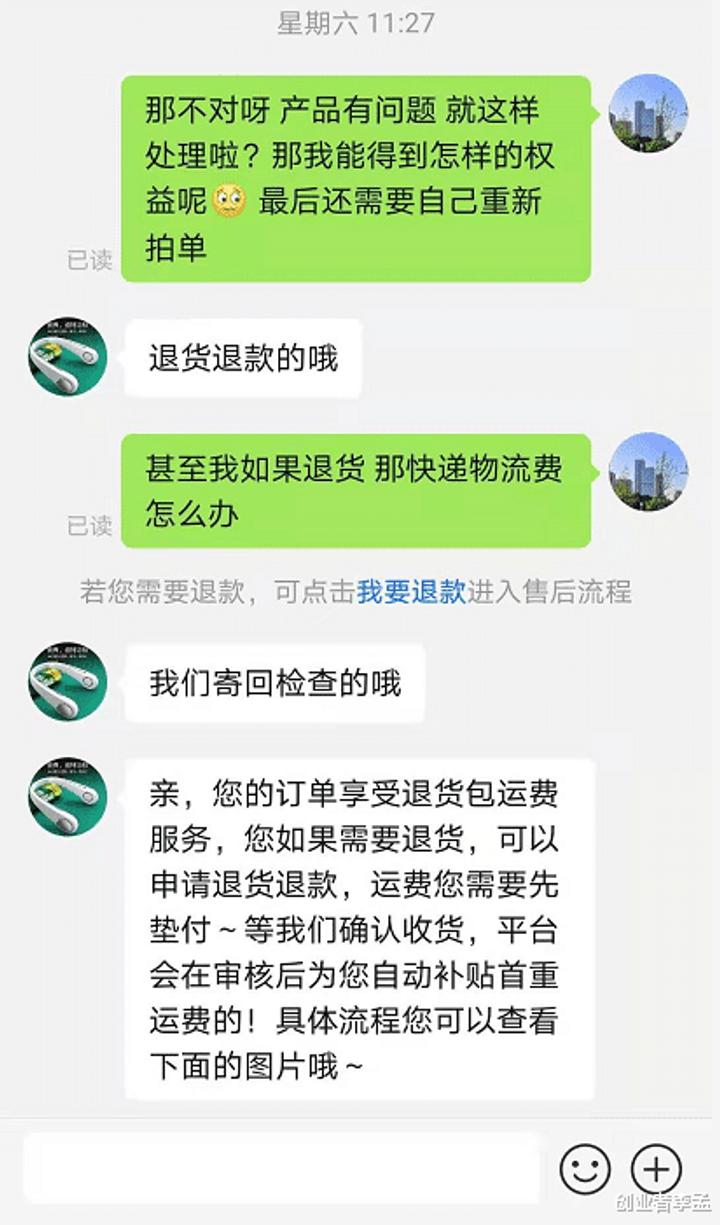720x1225 pixels.
Task: Open the plus attachment menu
Action: (656, 1168)
